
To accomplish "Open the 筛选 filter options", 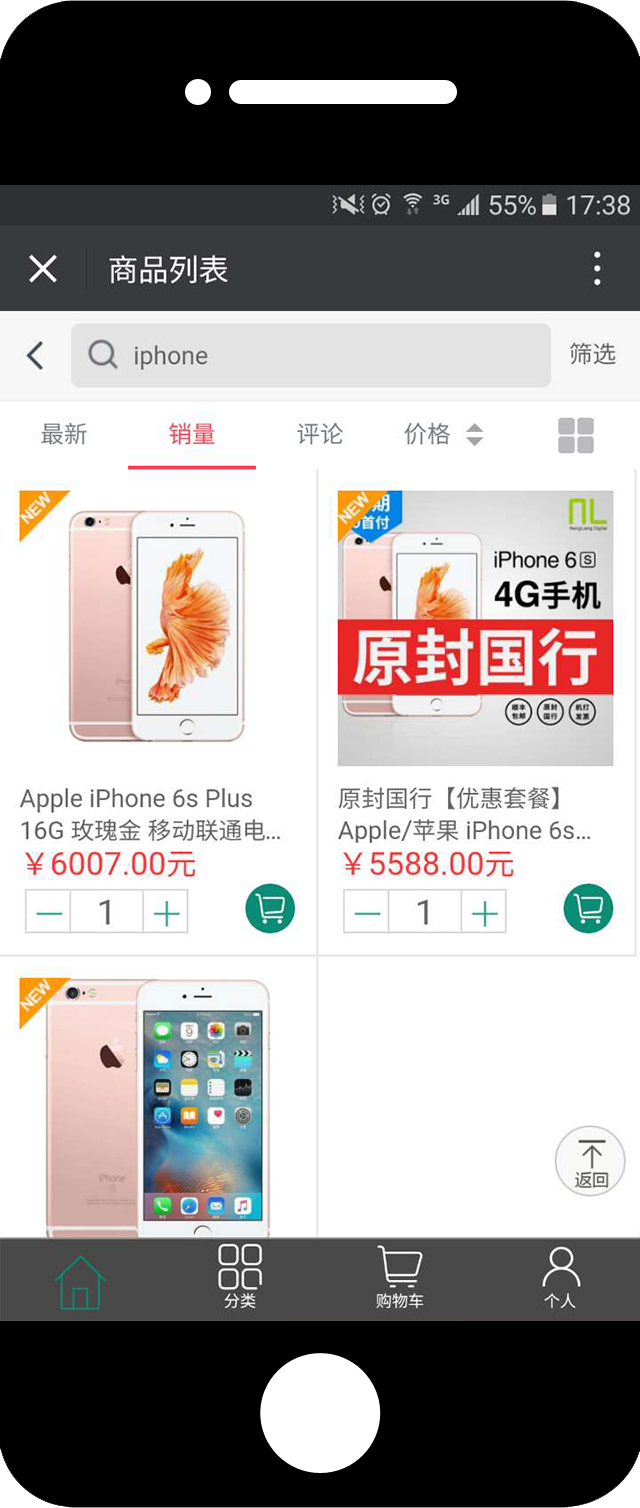I will click(592, 354).
